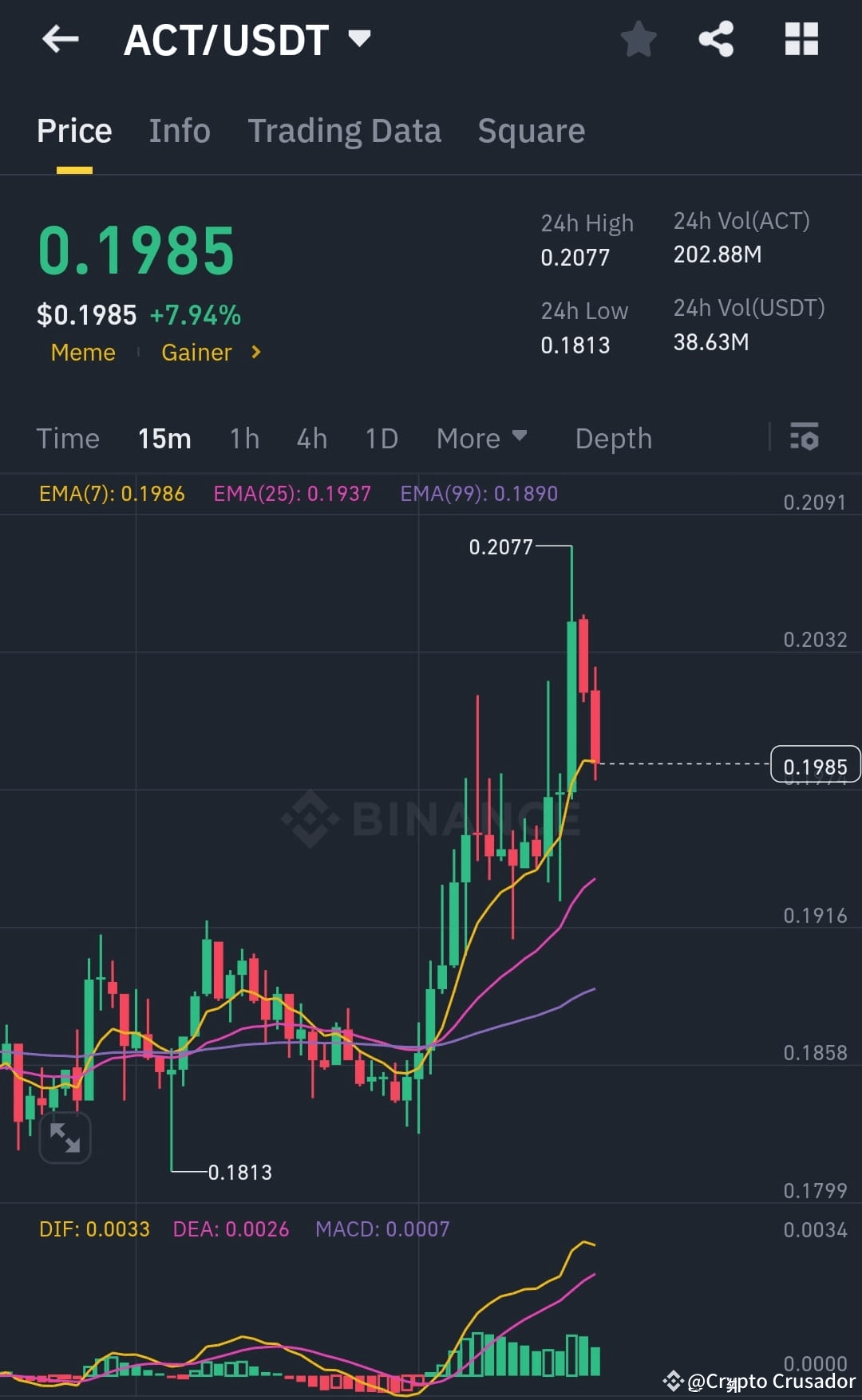
Task: Switch chart to the 1h timeframe
Action: 244,438
